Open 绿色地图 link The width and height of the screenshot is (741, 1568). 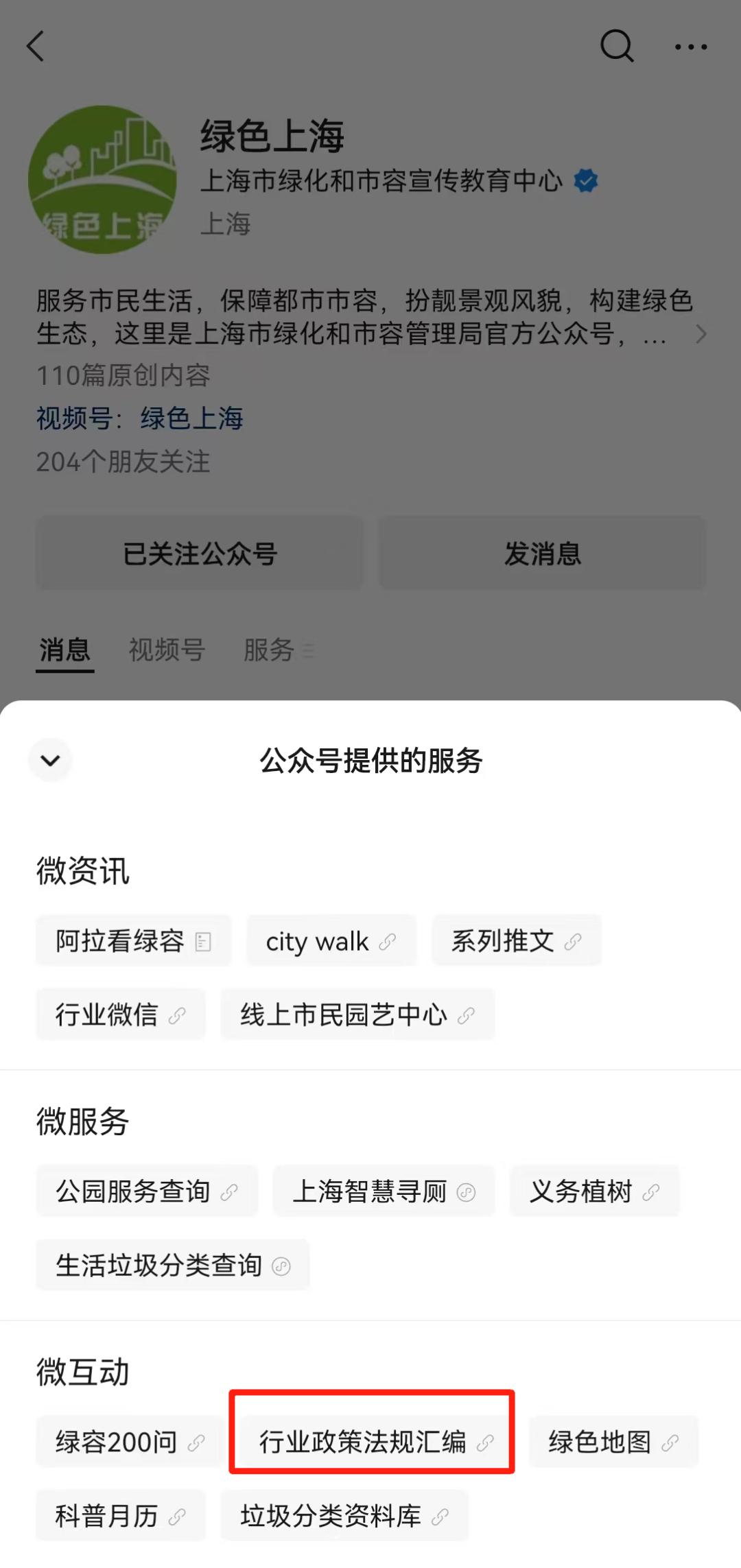[x=613, y=1442]
